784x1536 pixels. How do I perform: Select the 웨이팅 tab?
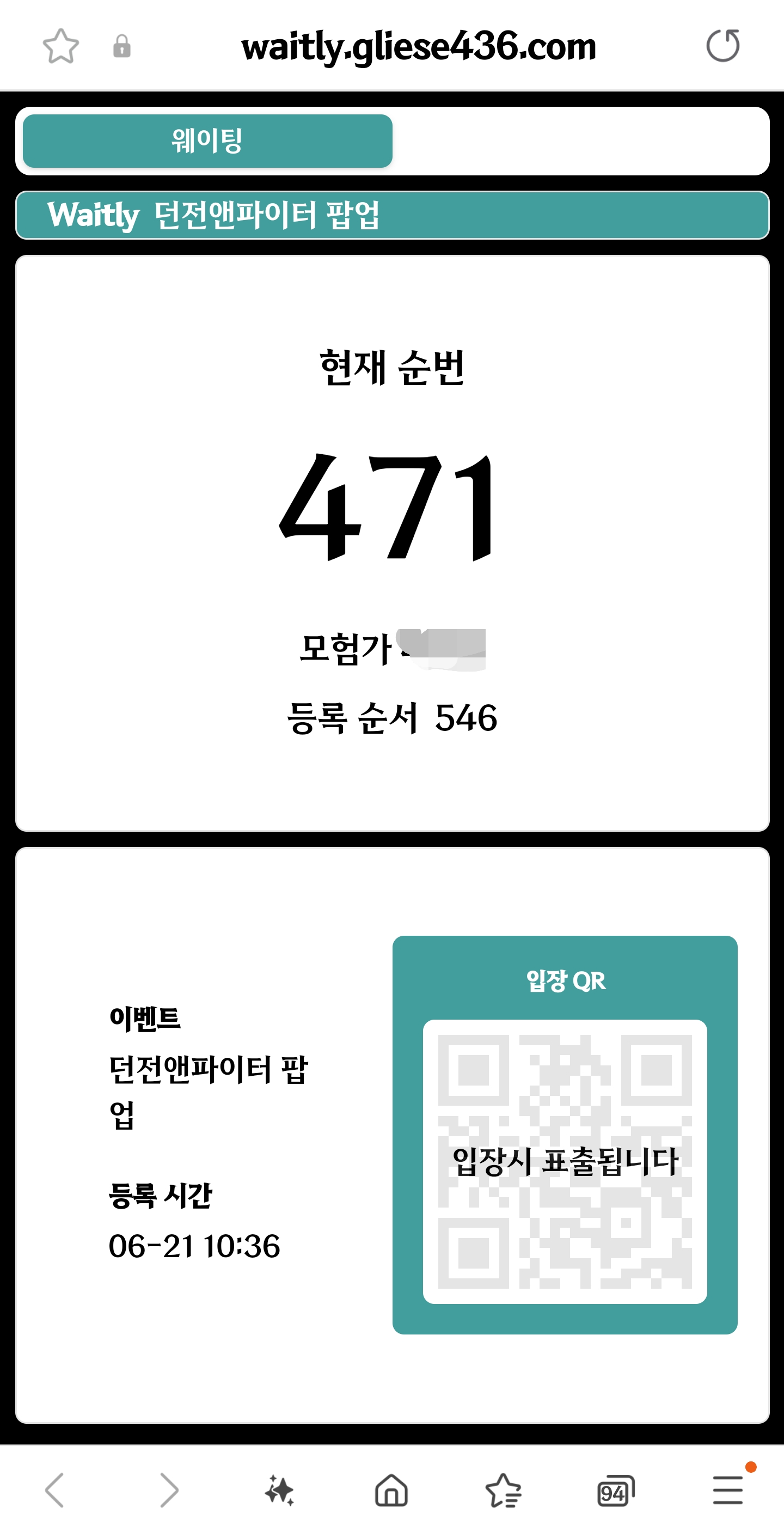point(207,141)
